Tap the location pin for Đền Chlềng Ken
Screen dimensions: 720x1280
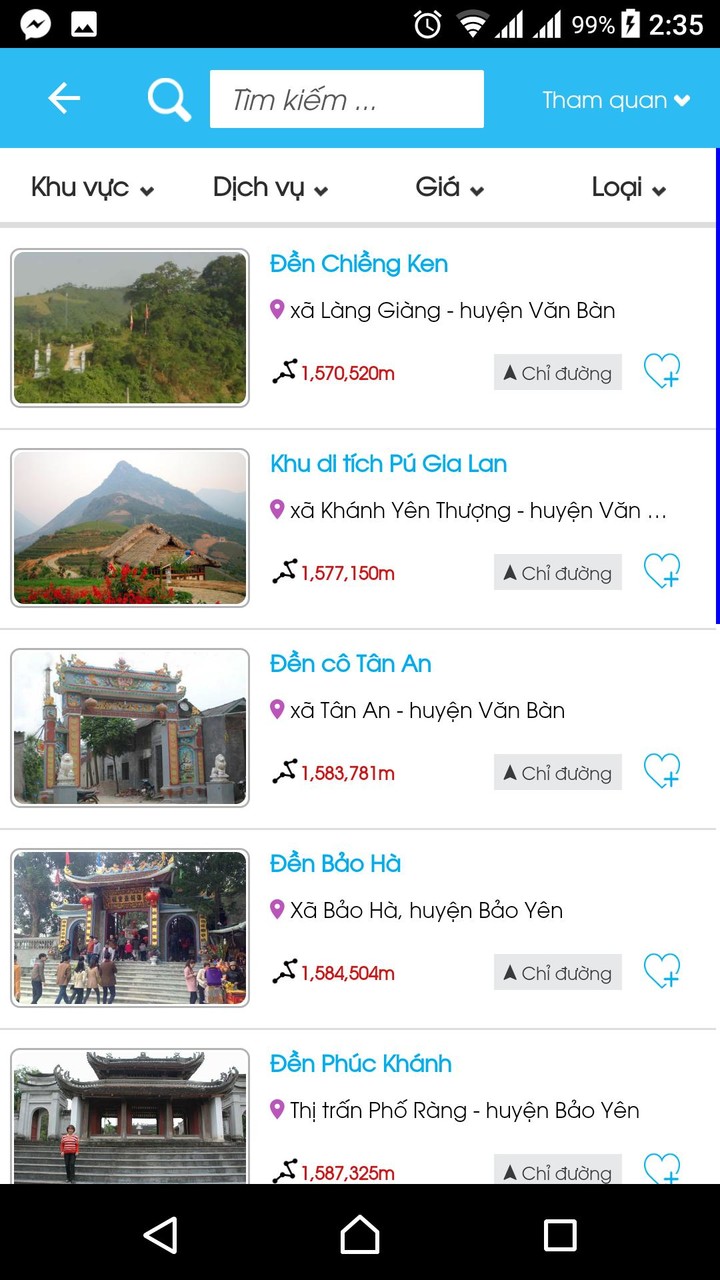(277, 311)
